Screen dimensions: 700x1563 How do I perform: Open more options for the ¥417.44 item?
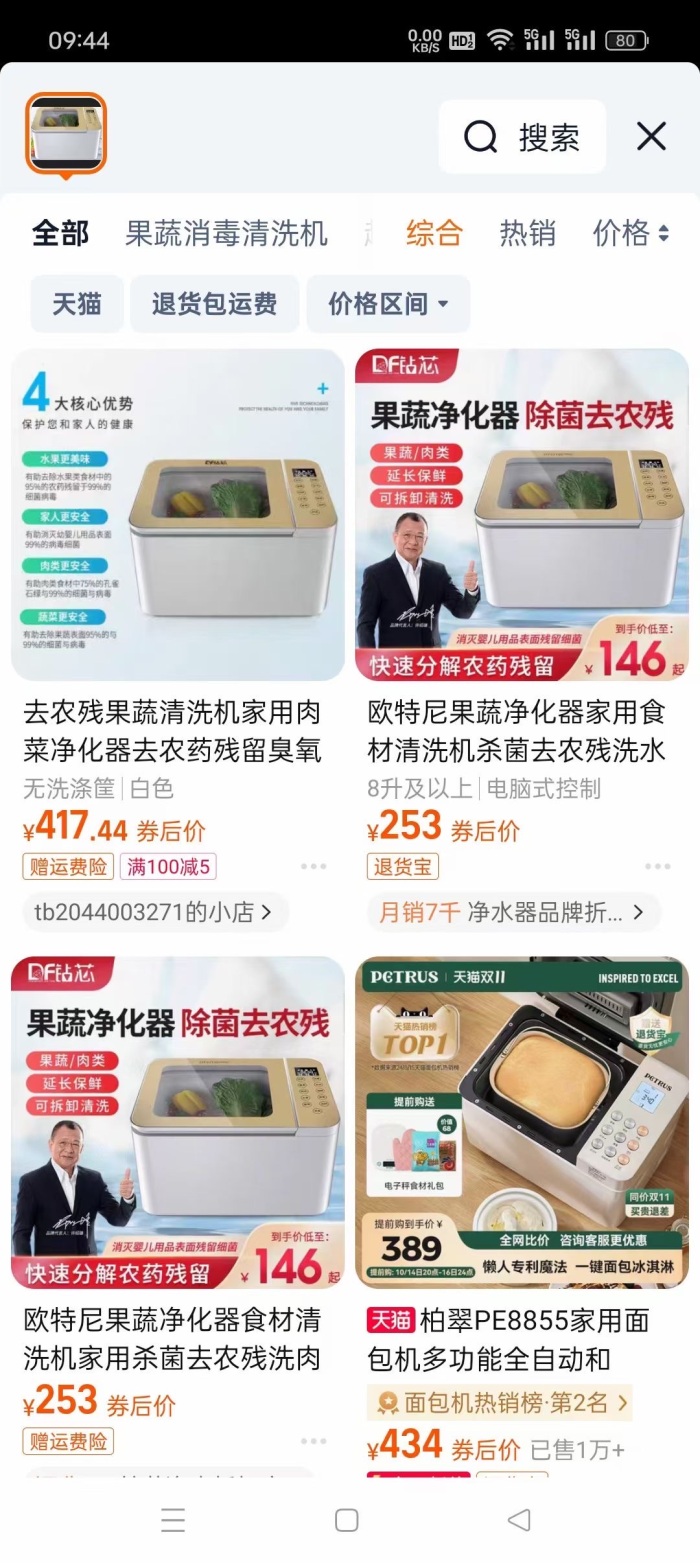(313, 866)
